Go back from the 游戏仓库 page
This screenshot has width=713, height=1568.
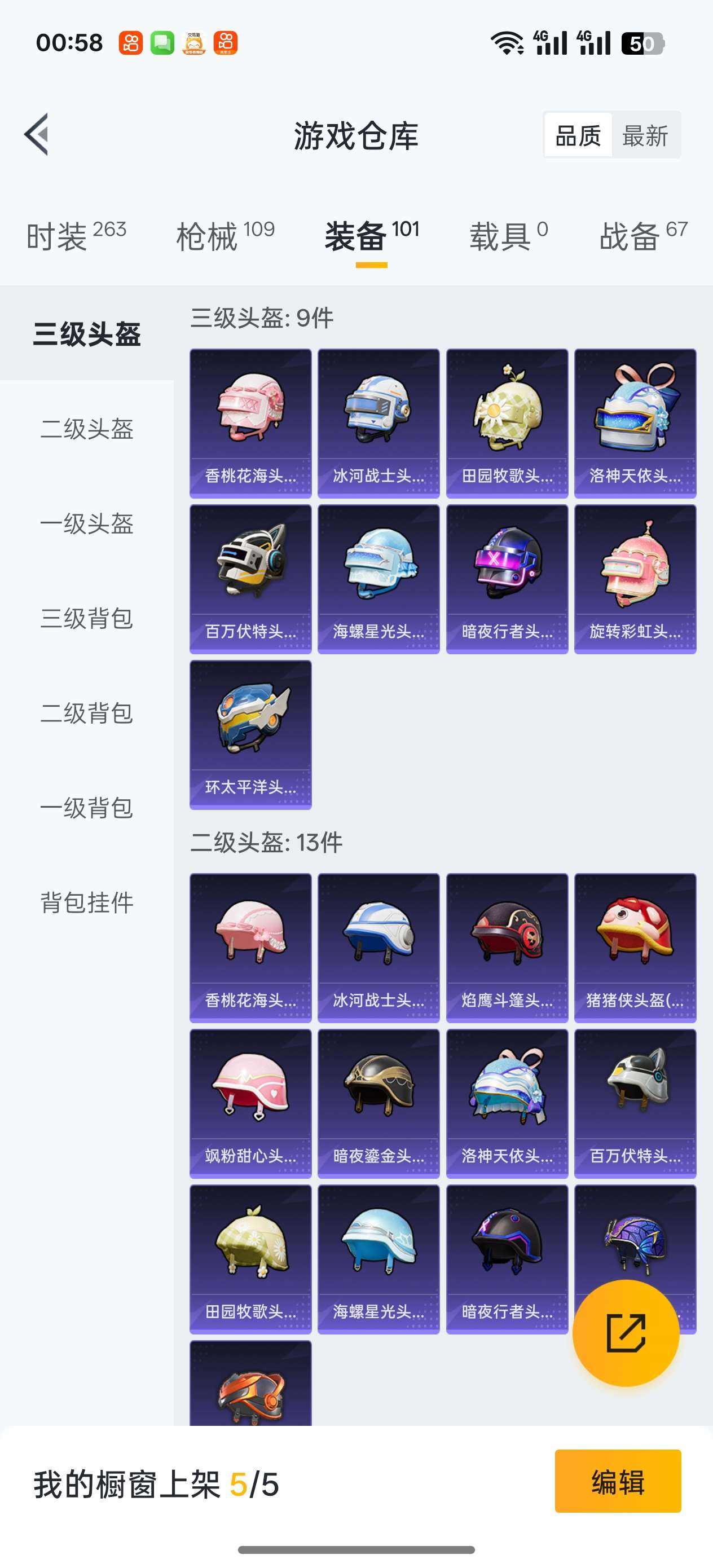37,135
